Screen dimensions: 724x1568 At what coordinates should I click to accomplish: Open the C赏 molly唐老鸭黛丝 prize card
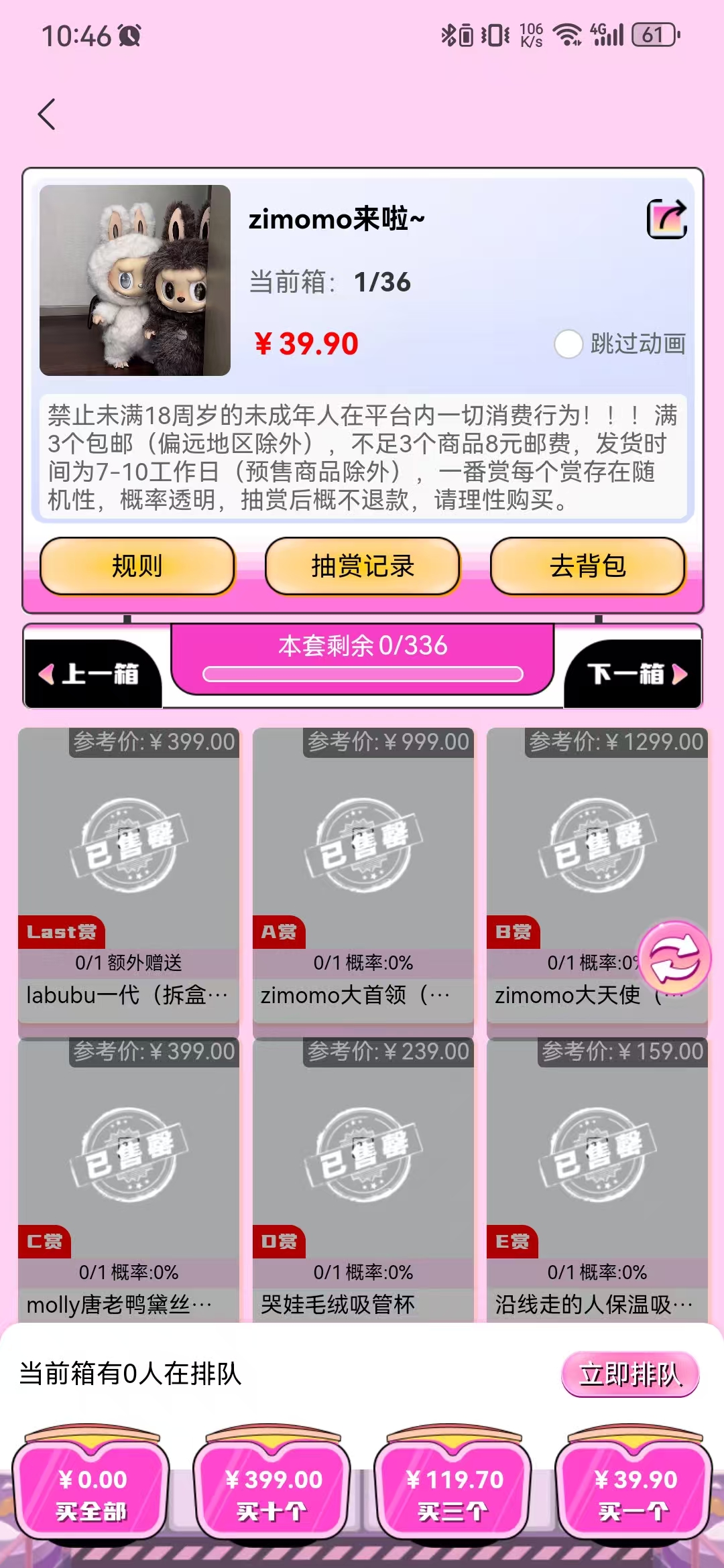click(129, 1179)
